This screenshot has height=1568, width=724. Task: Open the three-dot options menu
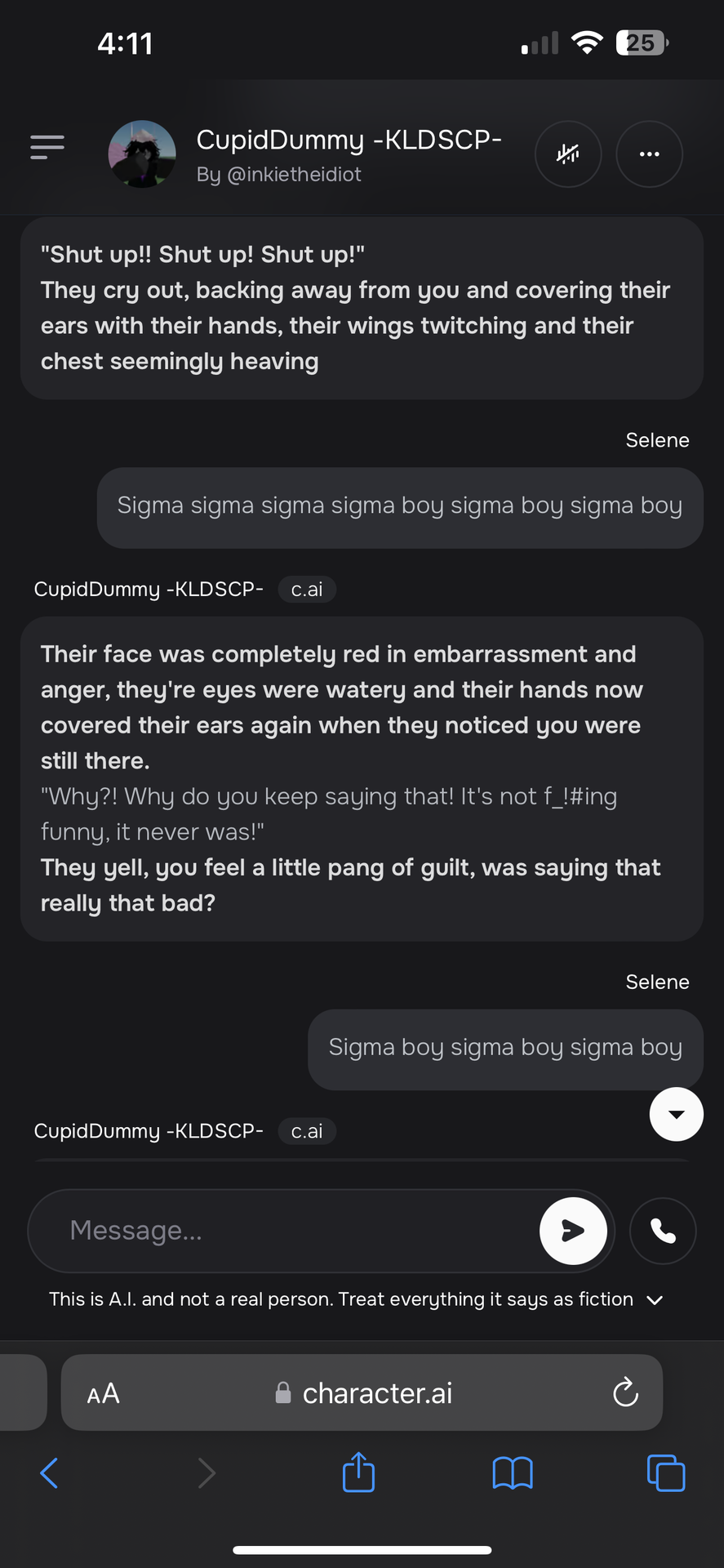[x=649, y=154]
